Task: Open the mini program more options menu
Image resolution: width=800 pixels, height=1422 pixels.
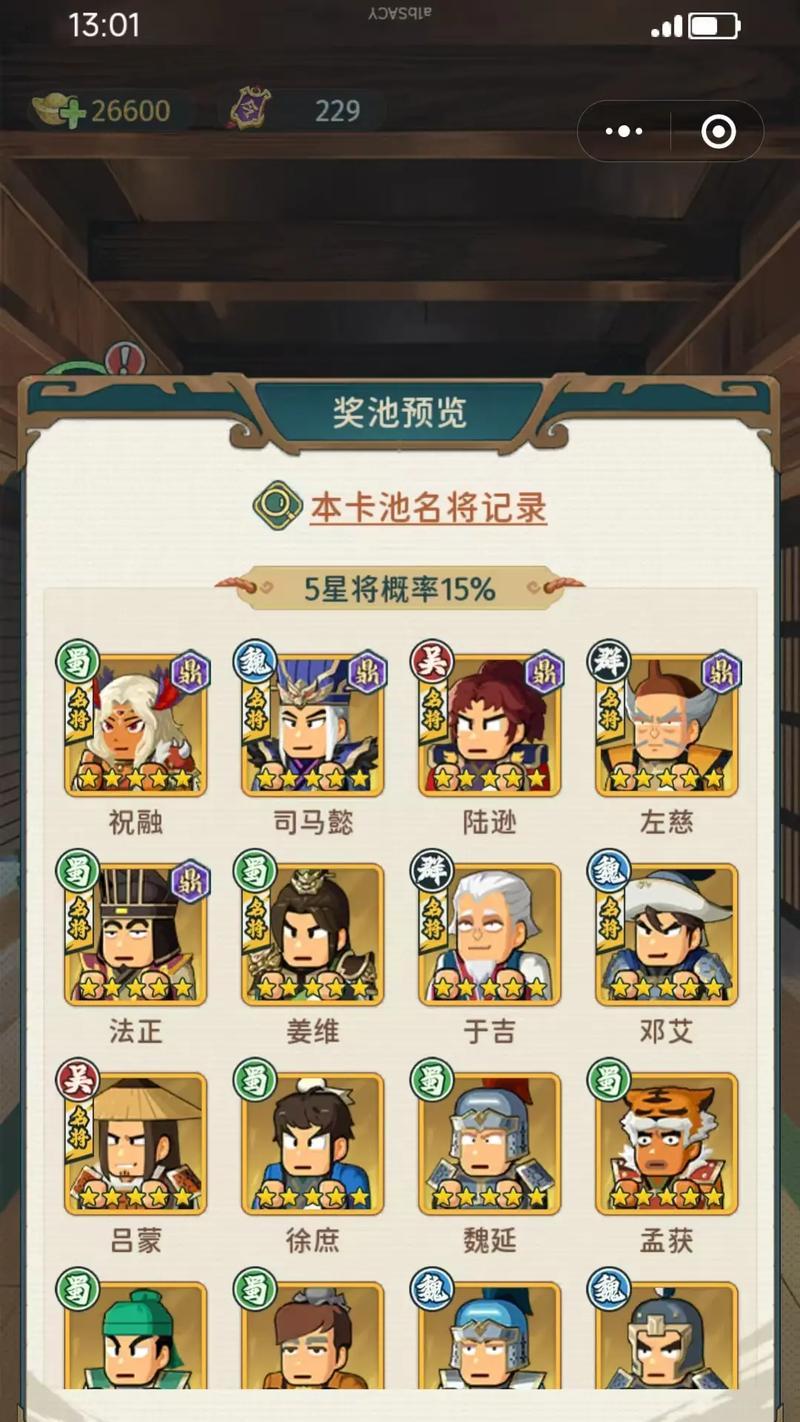Action: click(x=624, y=131)
